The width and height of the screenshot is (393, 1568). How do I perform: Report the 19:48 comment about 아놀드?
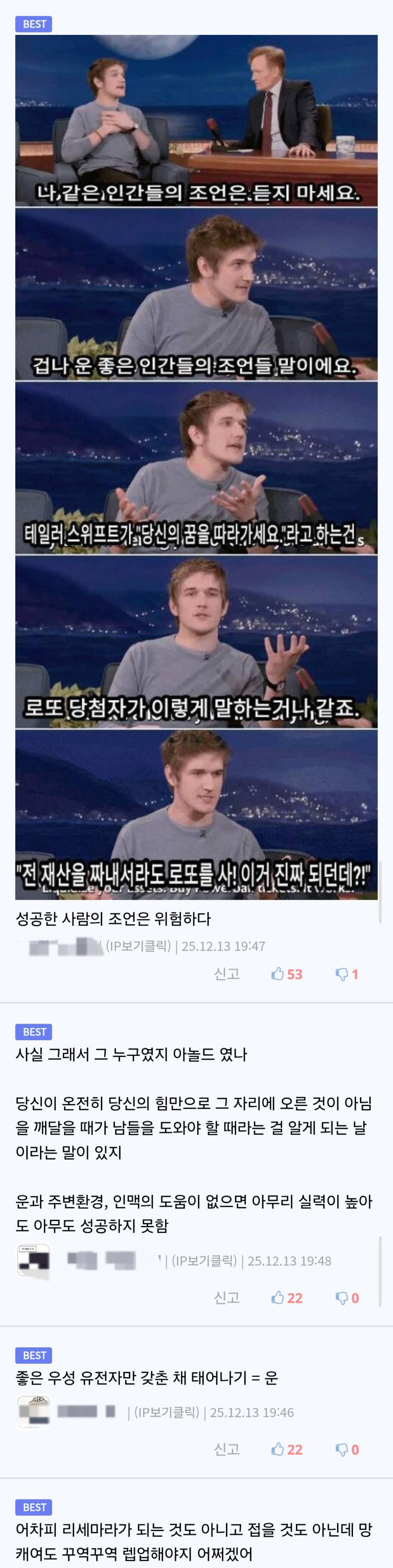click(x=226, y=1298)
